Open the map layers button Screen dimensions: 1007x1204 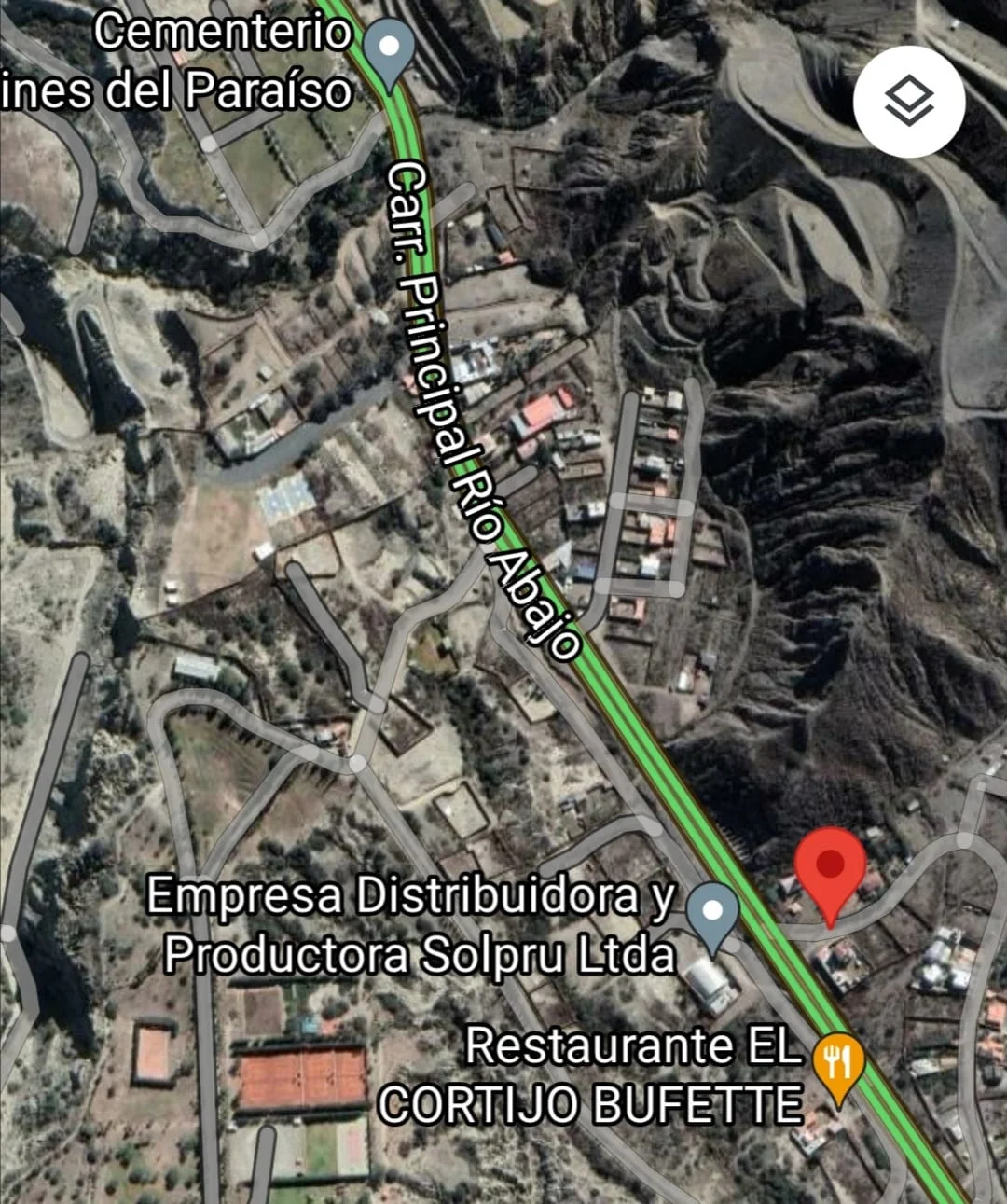click(x=908, y=101)
